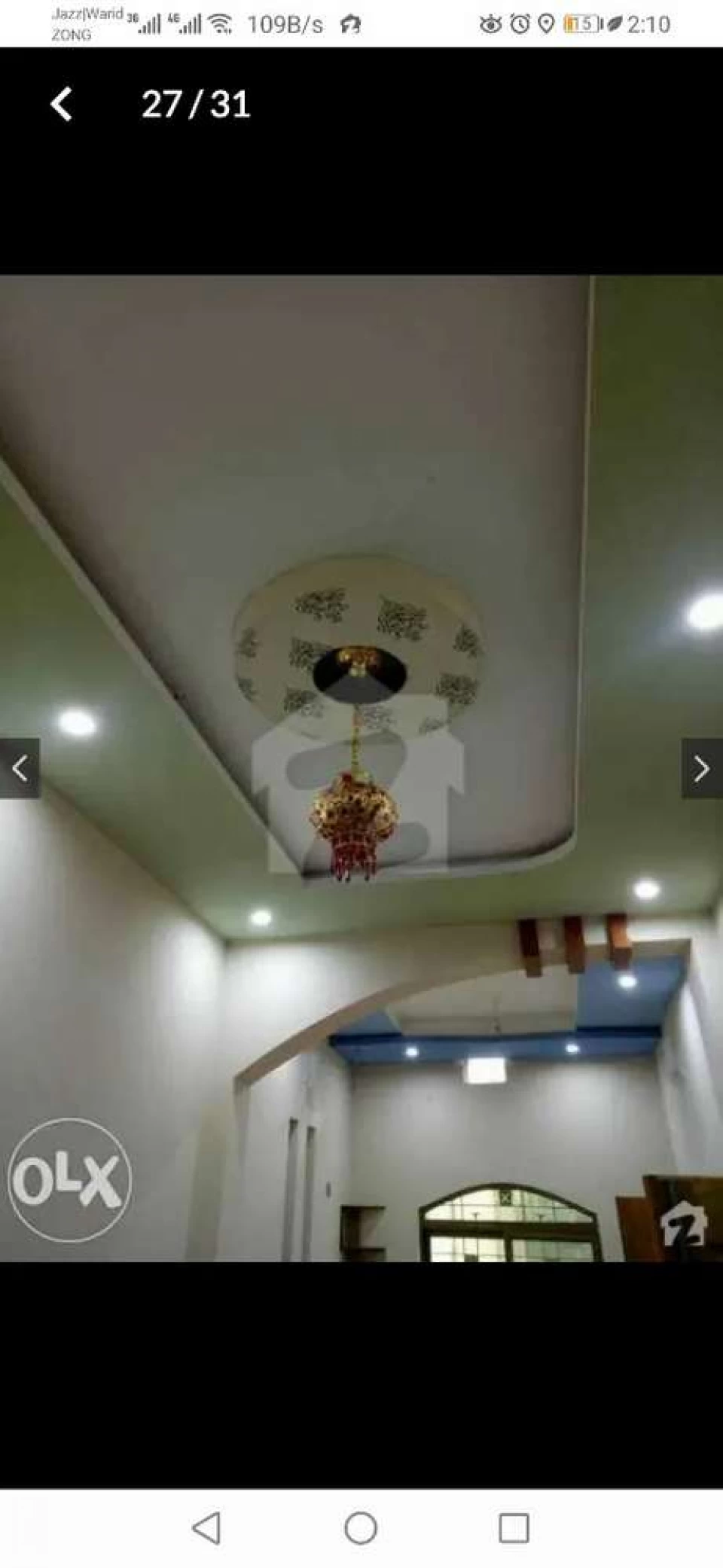Show the previous photo
This screenshot has width=723, height=1568.
[x=20, y=768]
